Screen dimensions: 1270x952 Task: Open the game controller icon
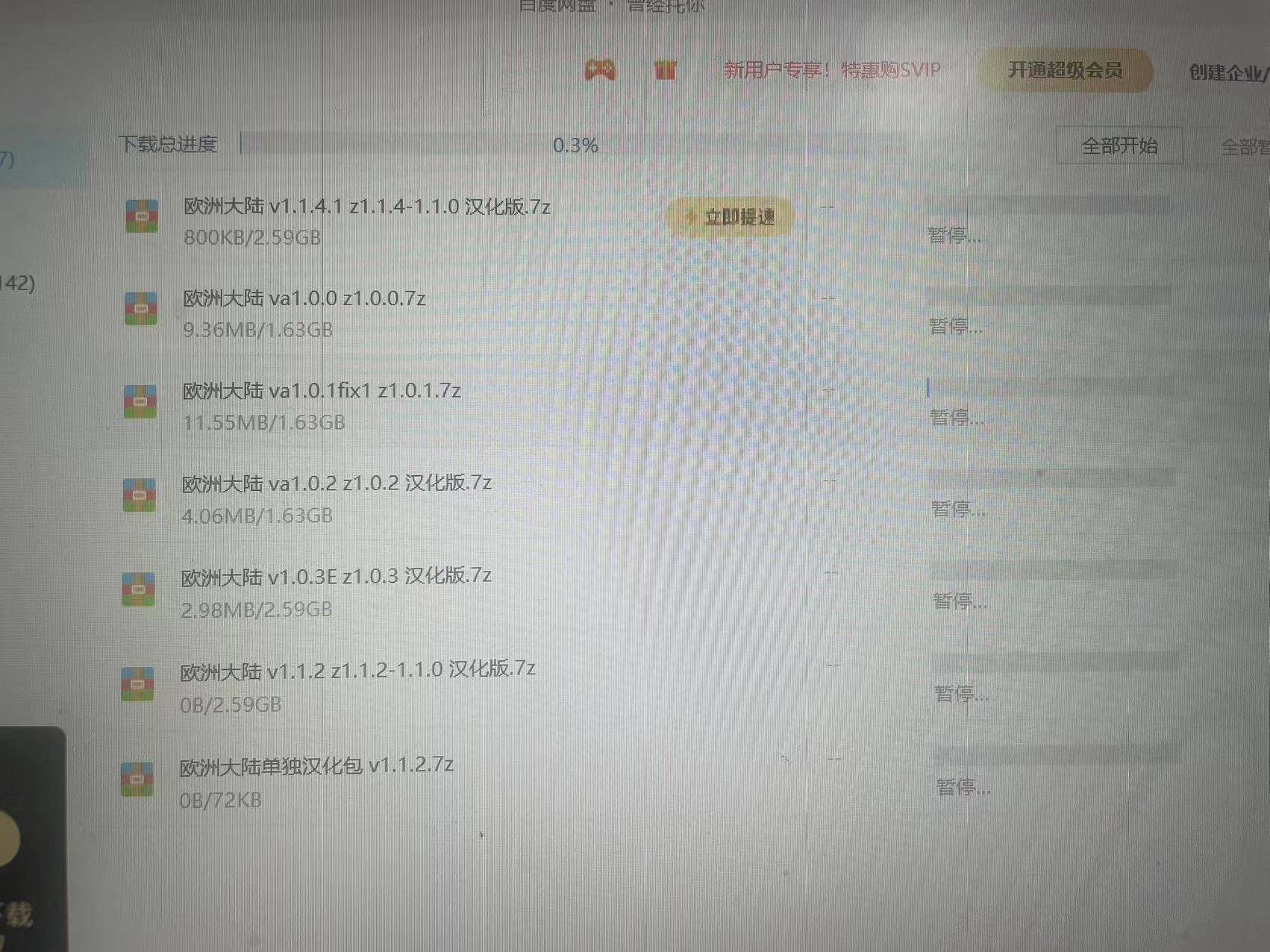[600, 70]
